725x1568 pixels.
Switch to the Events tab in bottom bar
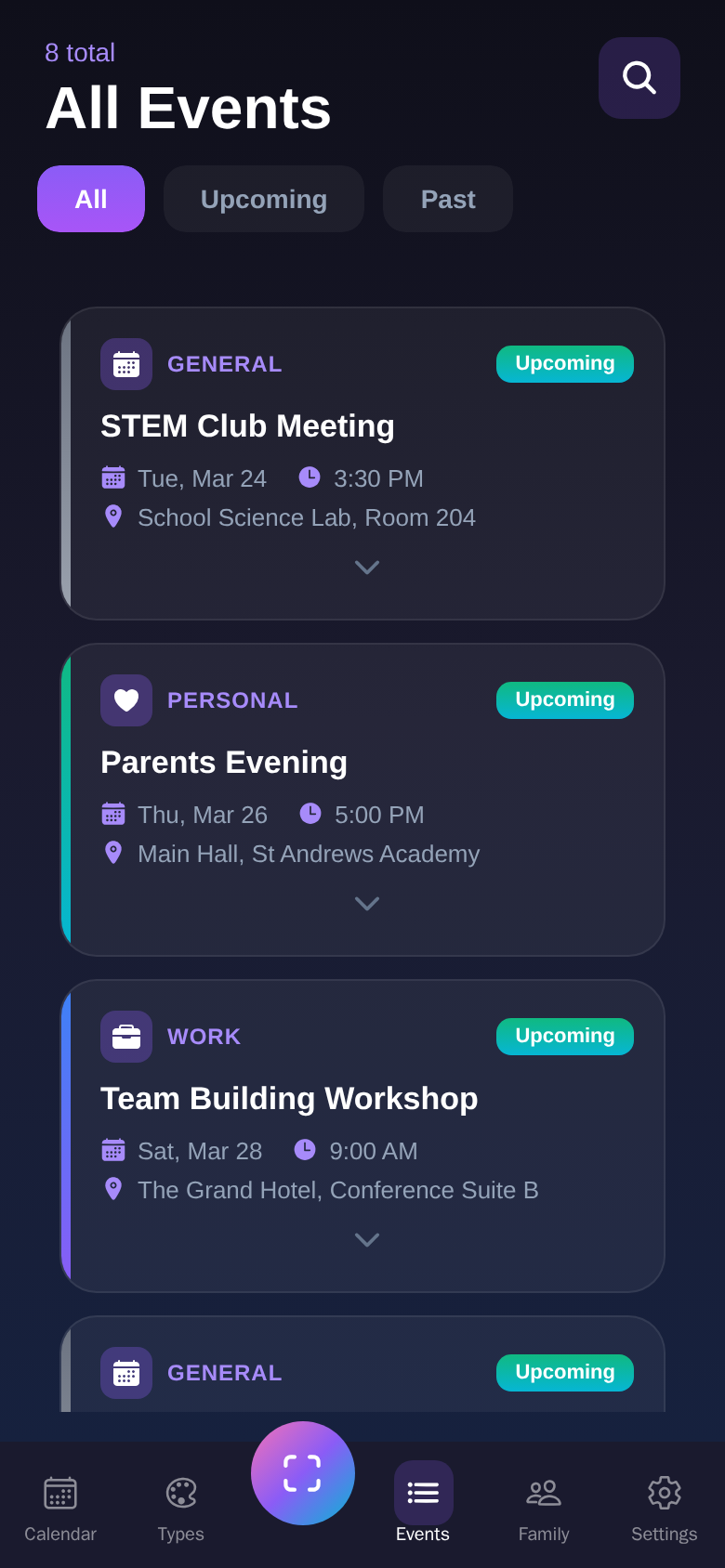coord(423,1492)
